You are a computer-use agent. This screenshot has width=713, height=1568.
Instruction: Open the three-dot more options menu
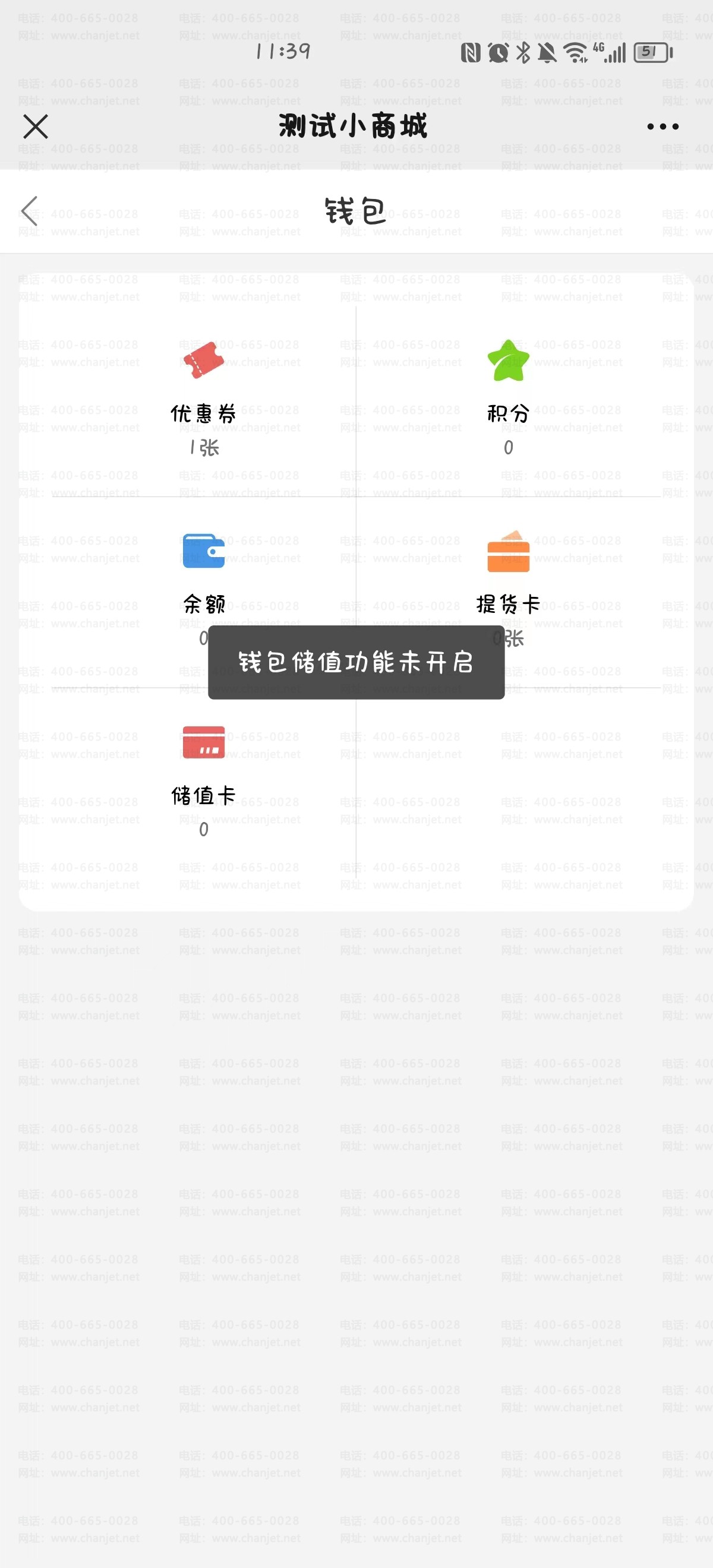click(662, 127)
